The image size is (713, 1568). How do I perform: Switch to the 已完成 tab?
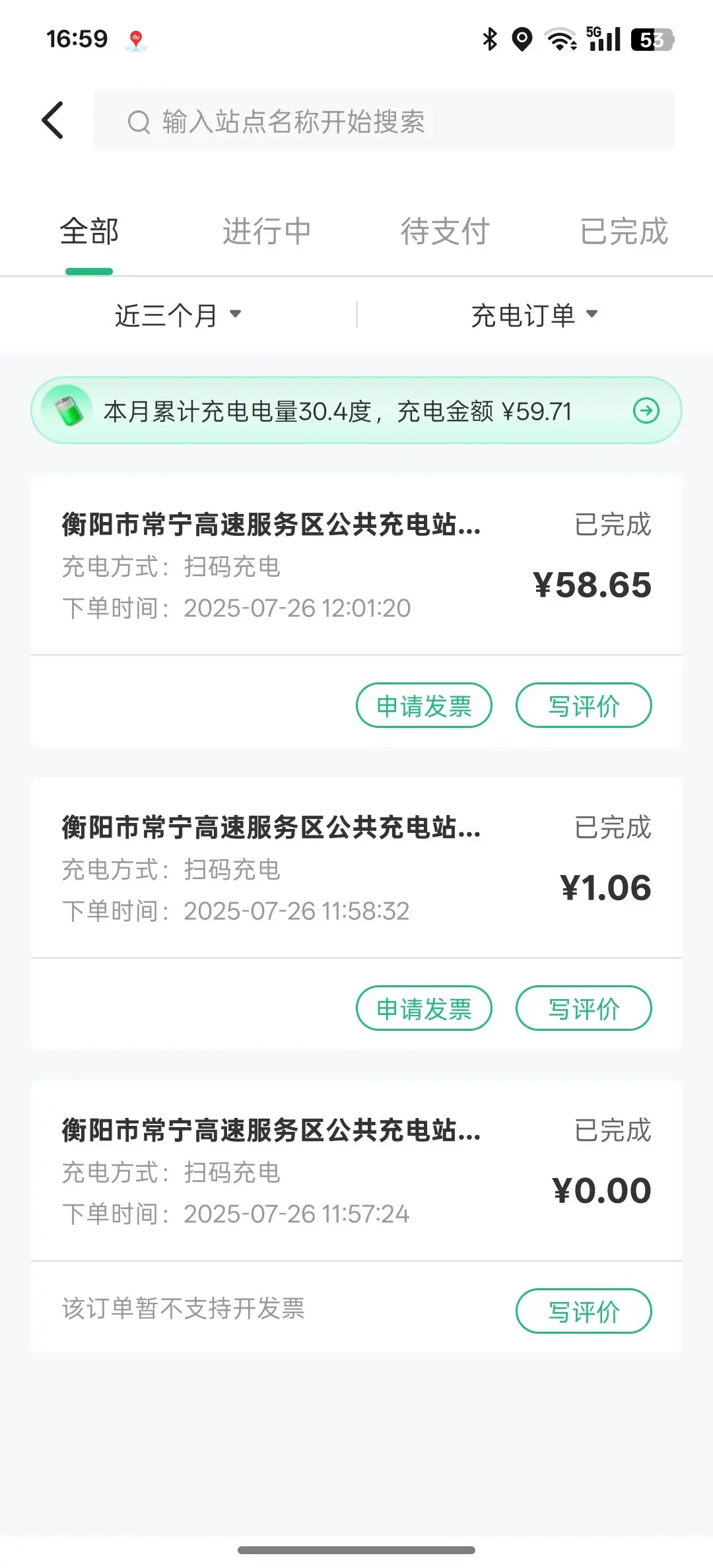pyautogui.click(x=624, y=232)
